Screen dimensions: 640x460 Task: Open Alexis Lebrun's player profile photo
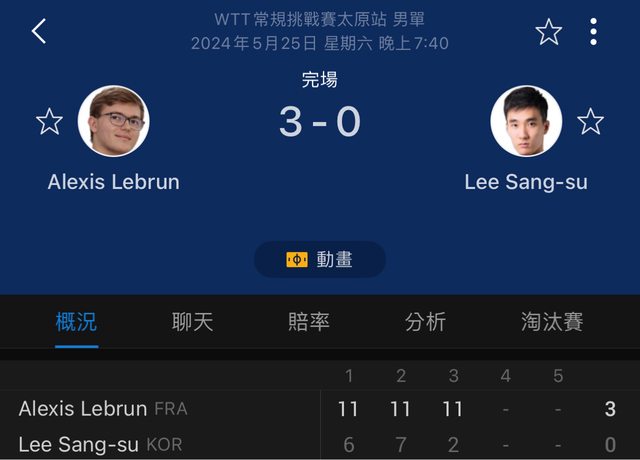[113, 121]
